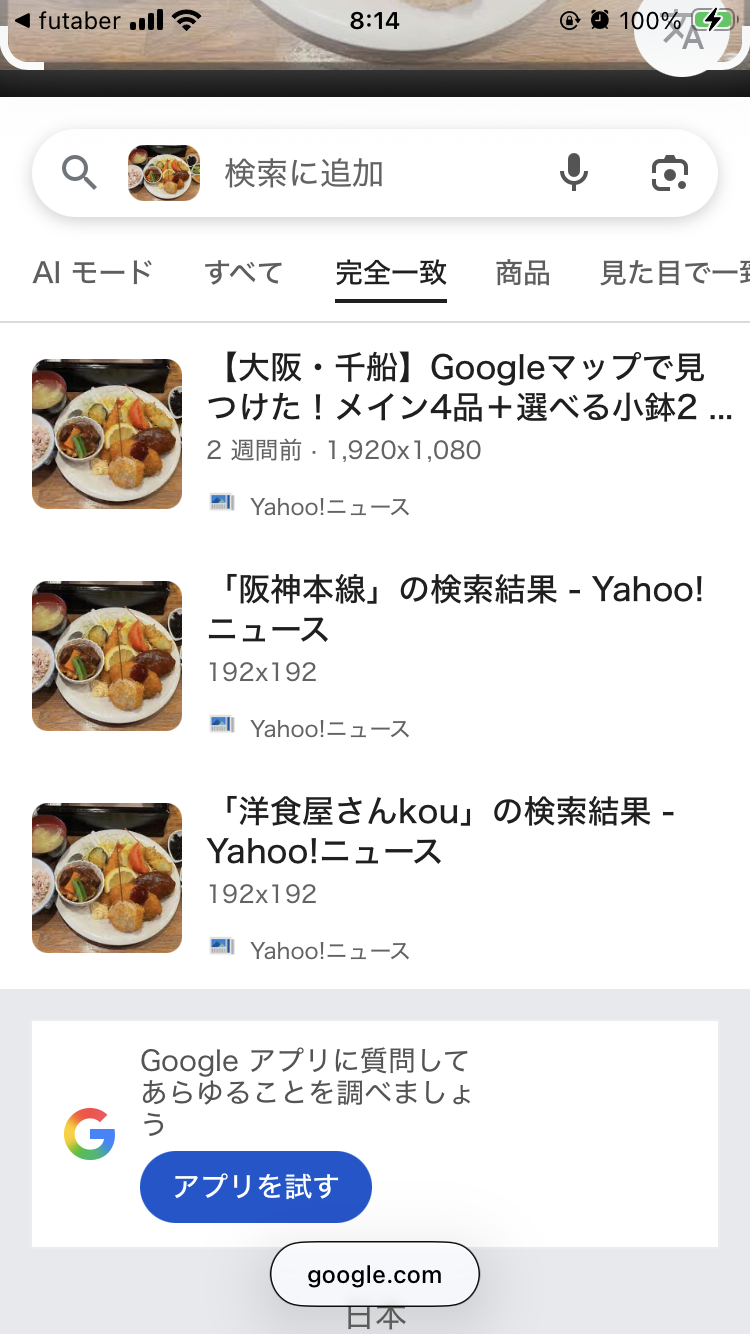Tap the アプリを試す button

[256, 1187]
